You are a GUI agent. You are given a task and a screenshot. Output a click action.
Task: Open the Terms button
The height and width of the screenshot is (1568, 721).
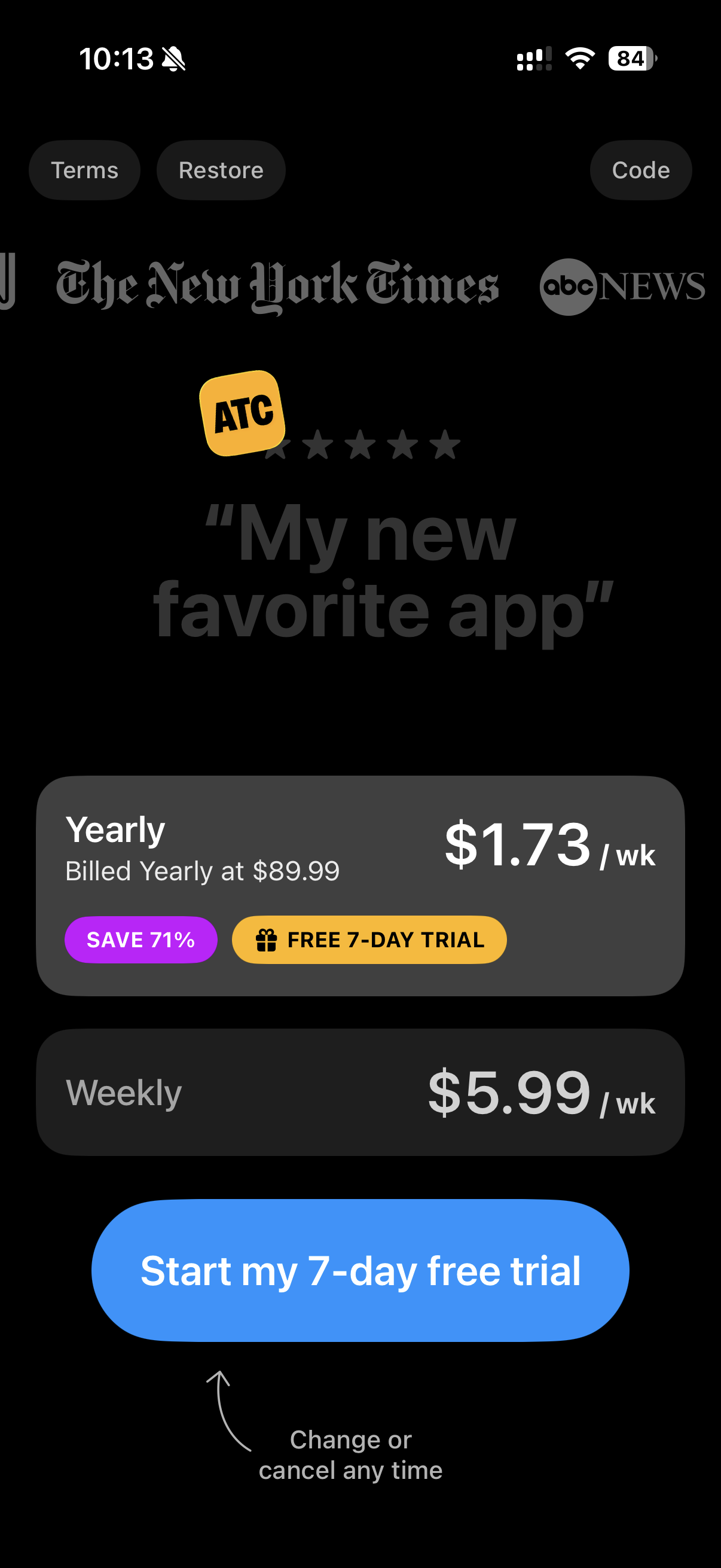click(x=84, y=170)
